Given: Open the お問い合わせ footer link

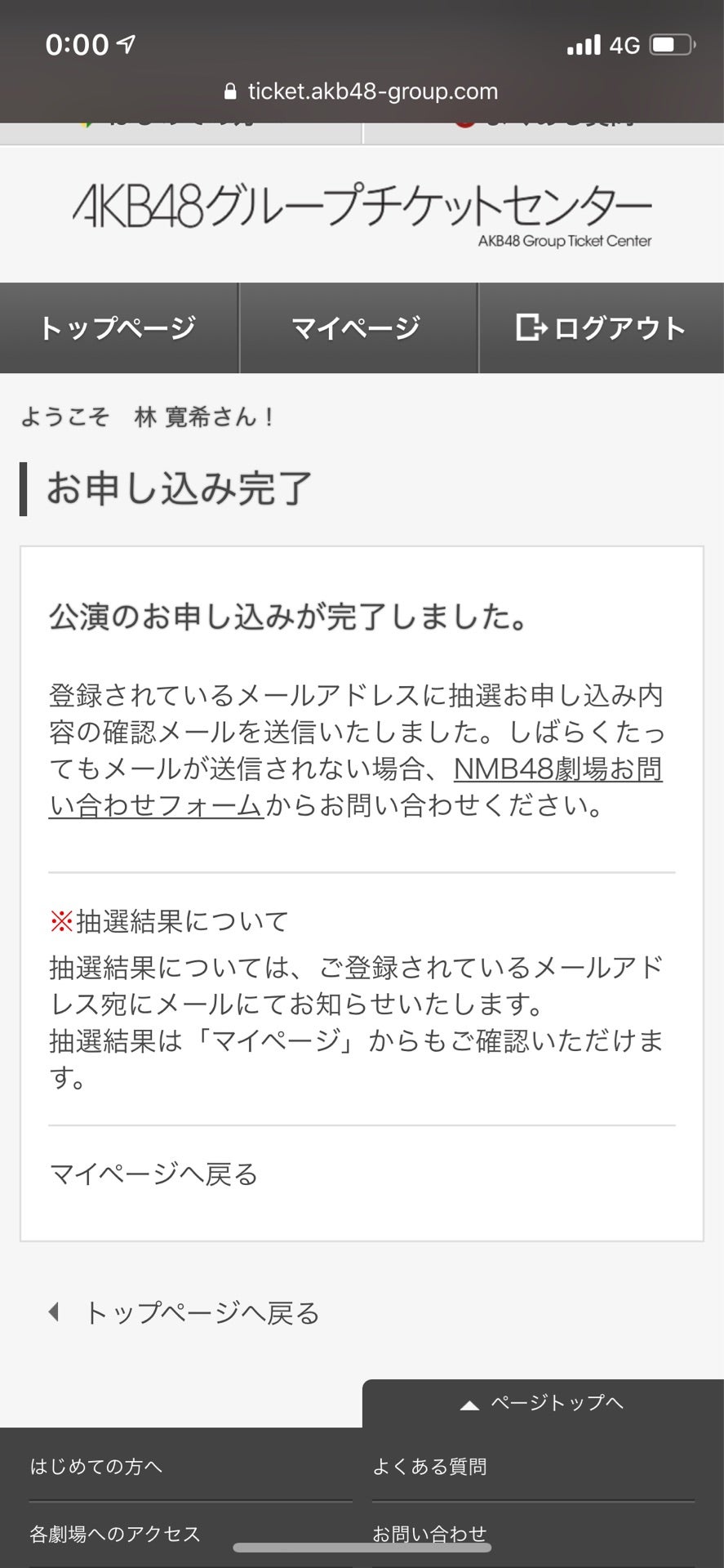Looking at the screenshot, I should point(428,1533).
